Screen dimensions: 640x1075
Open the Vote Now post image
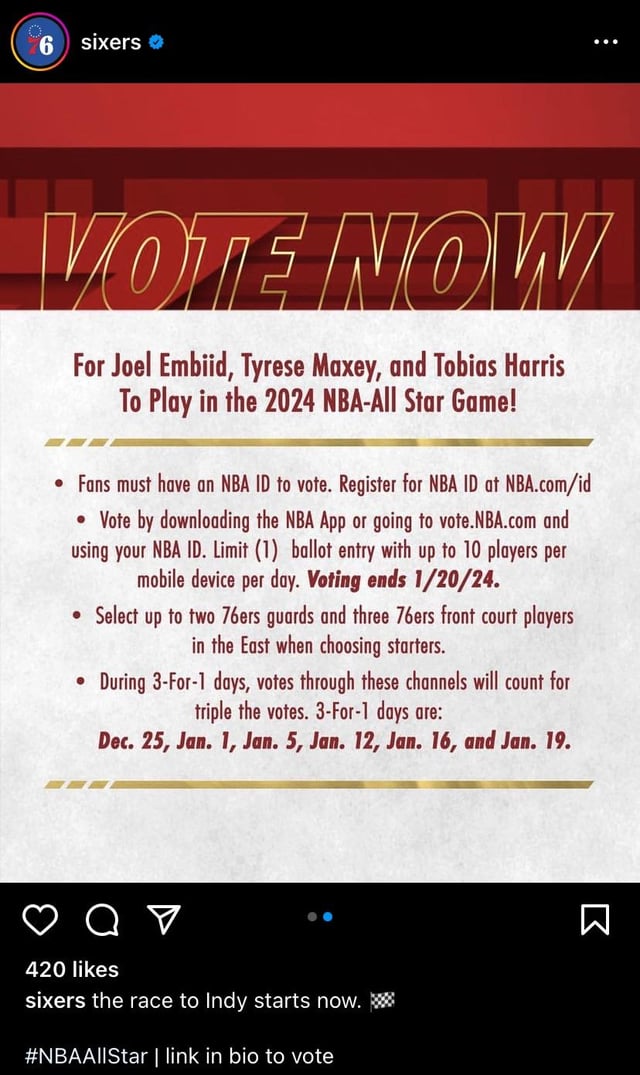[x=320, y=480]
